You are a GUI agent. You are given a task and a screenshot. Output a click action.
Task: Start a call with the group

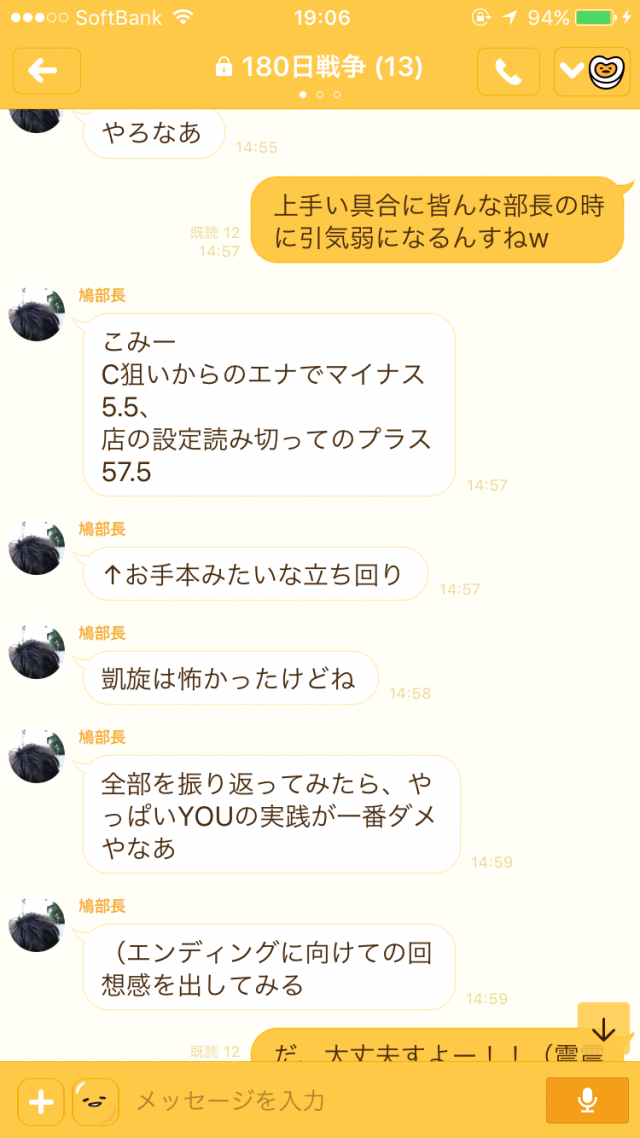point(508,71)
